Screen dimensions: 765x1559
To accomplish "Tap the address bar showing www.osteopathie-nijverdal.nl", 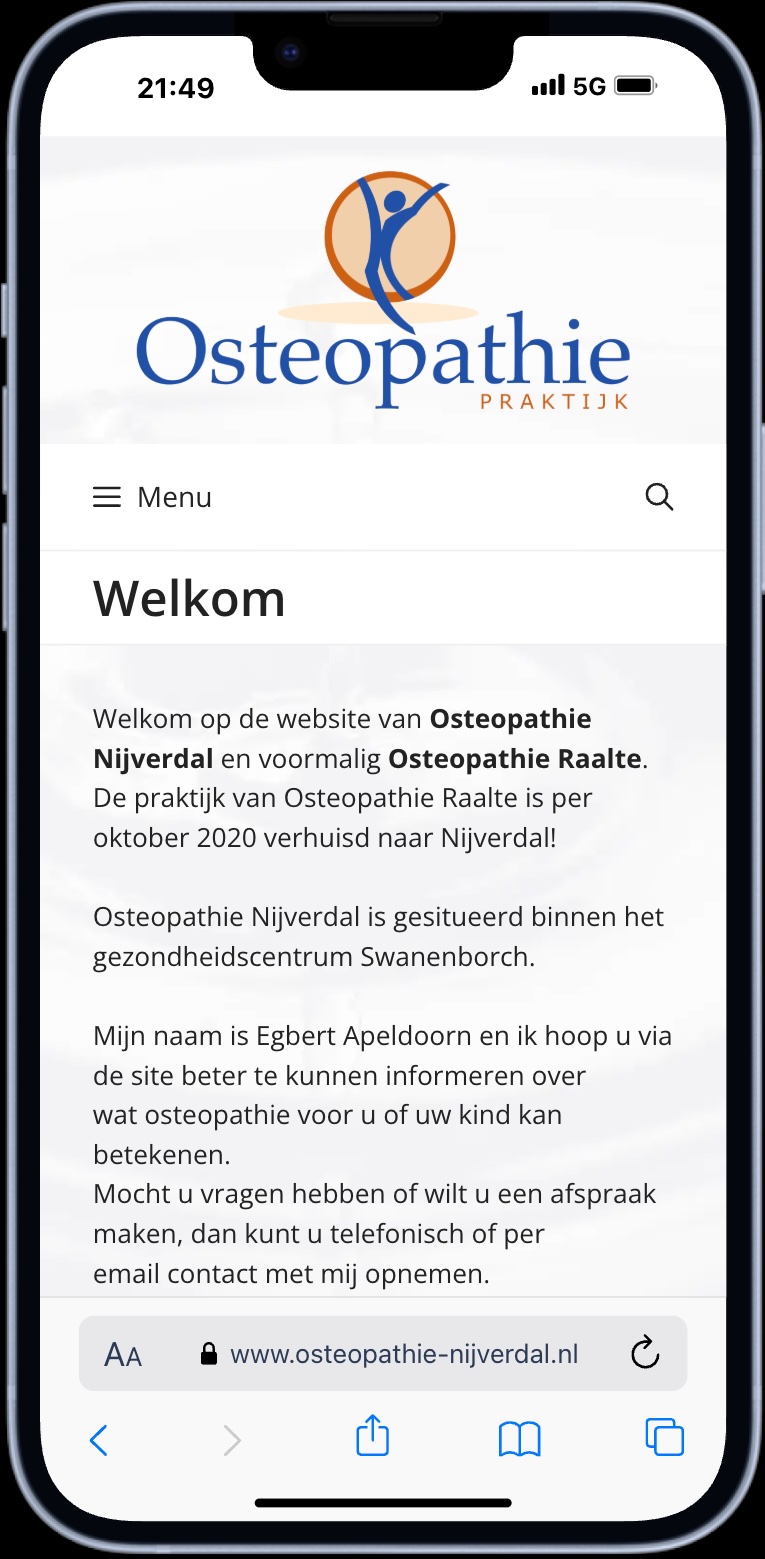I will (404, 1353).
